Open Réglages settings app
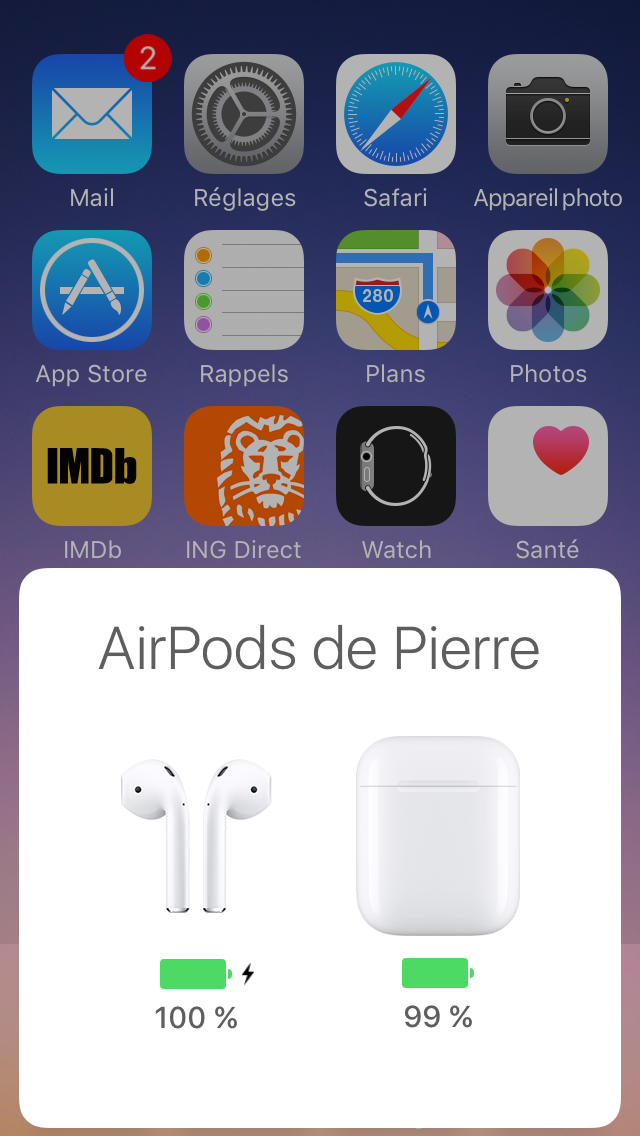The height and width of the screenshot is (1136, 640). click(x=244, y=114)
